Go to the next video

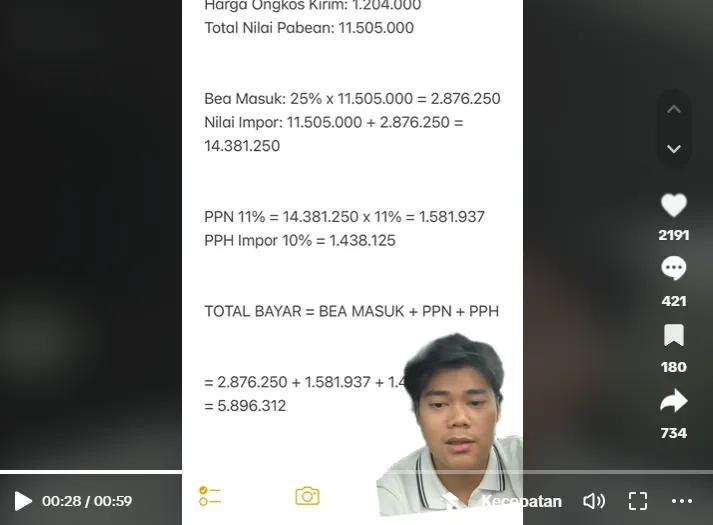674,148
